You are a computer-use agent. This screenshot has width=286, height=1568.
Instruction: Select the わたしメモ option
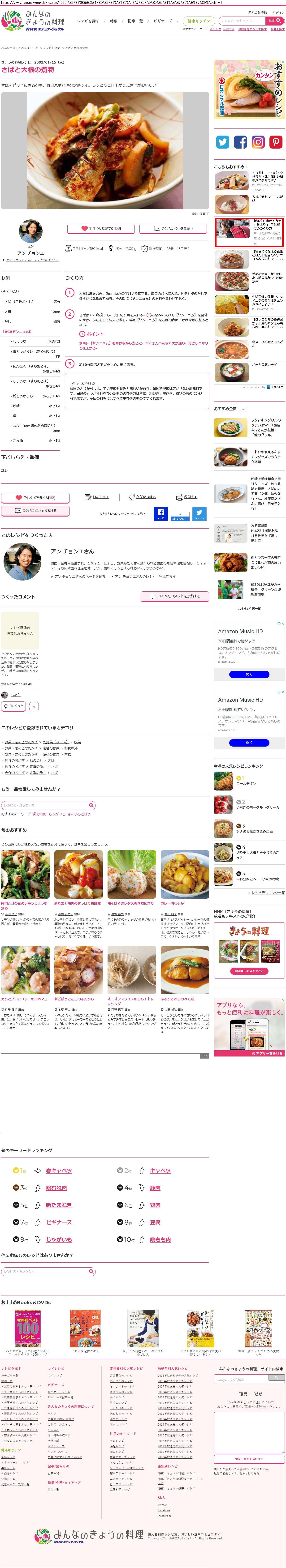click(x=98, y=497)
